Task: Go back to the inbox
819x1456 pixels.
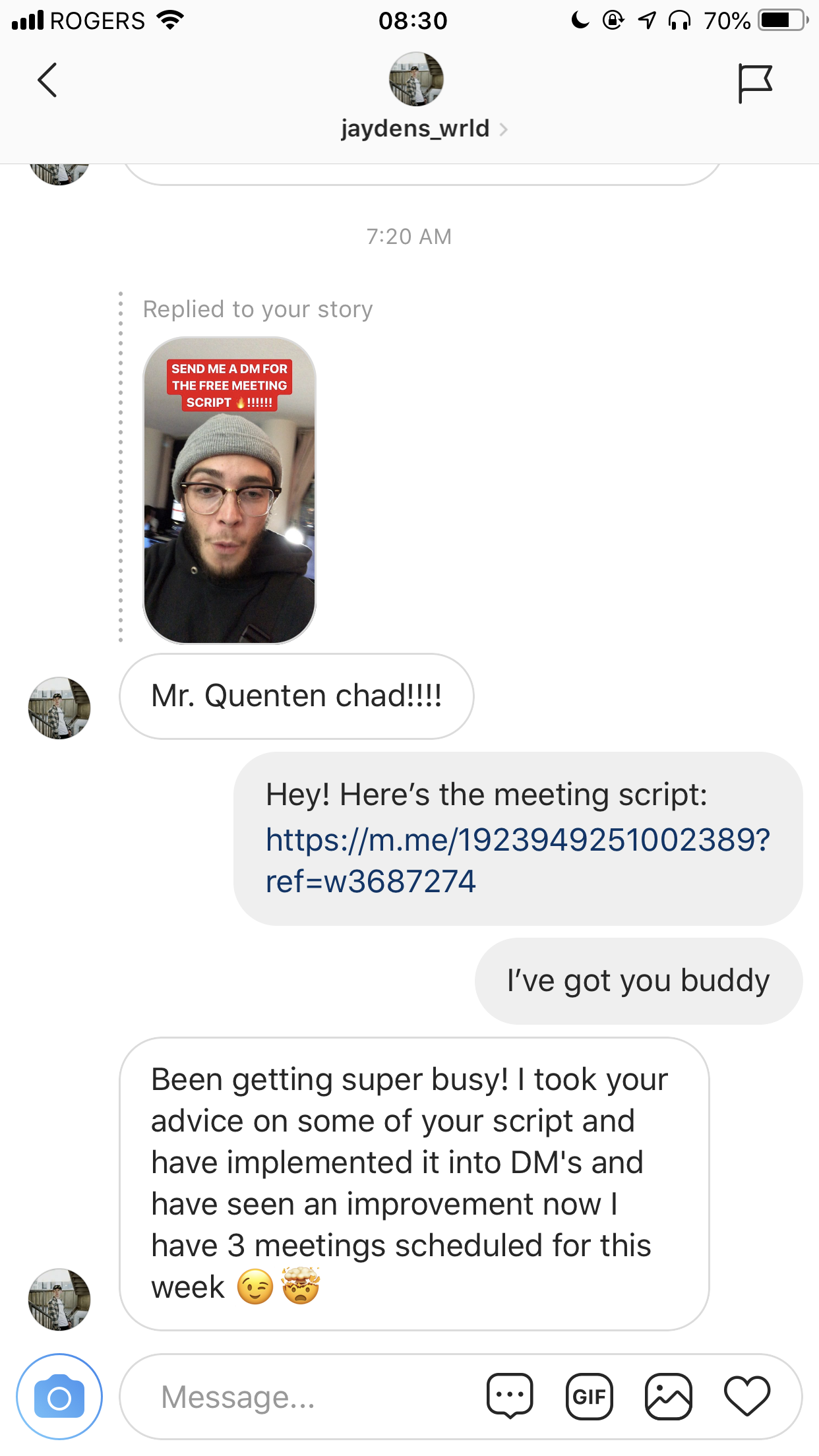Action: (47, 80)
